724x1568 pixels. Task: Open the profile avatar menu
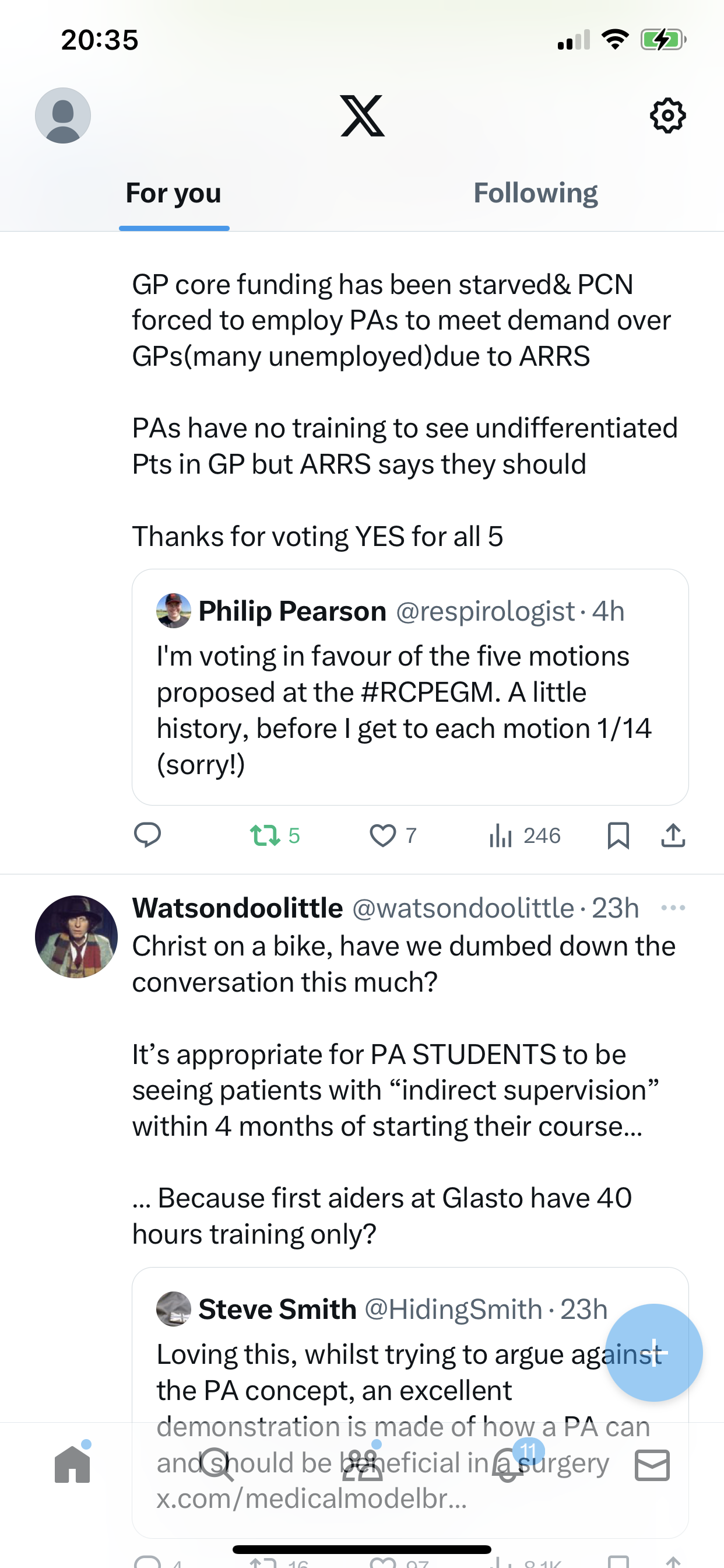coord(63,115)
